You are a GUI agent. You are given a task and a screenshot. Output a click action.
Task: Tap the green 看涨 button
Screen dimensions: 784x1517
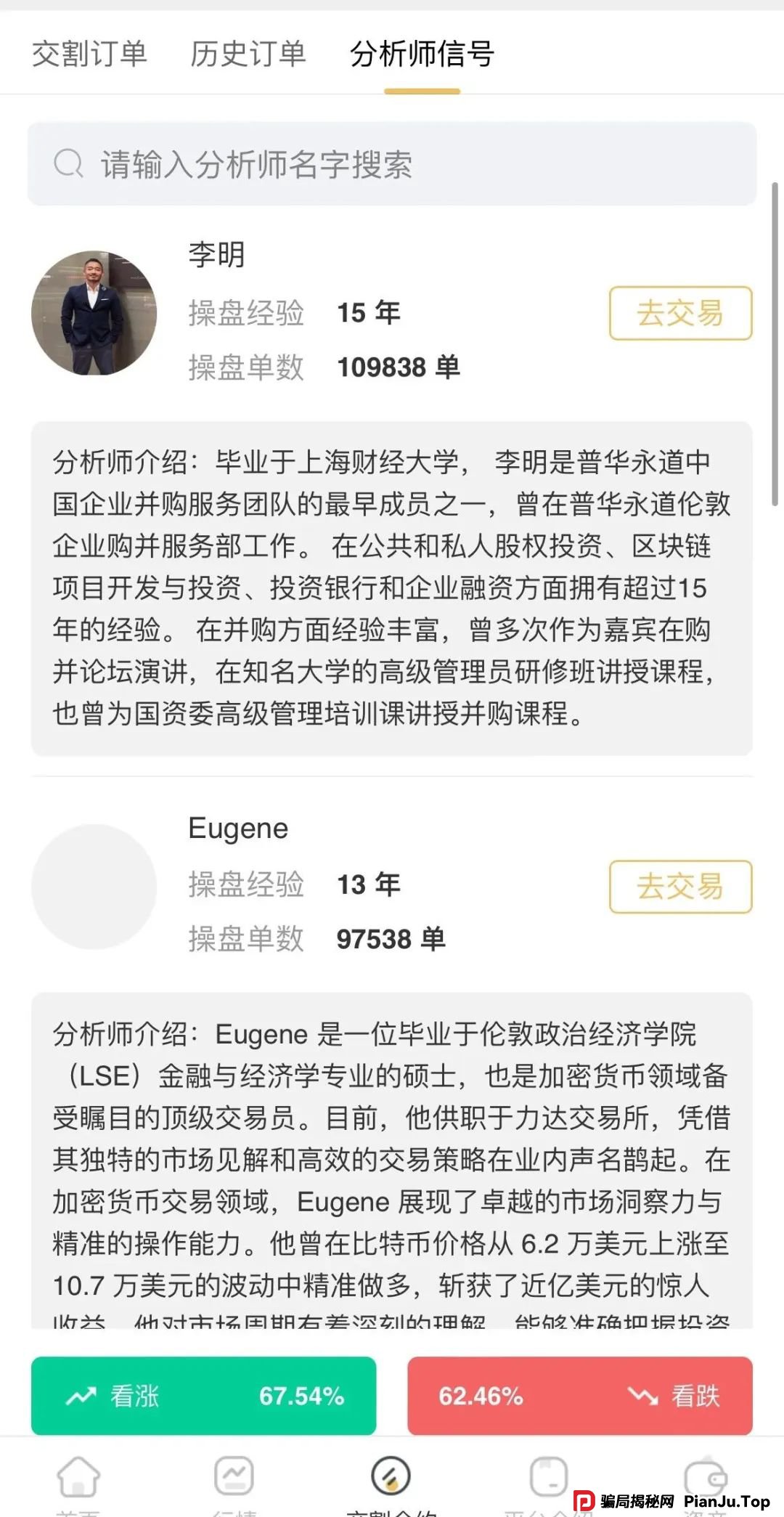click(x=203, y=1395)
